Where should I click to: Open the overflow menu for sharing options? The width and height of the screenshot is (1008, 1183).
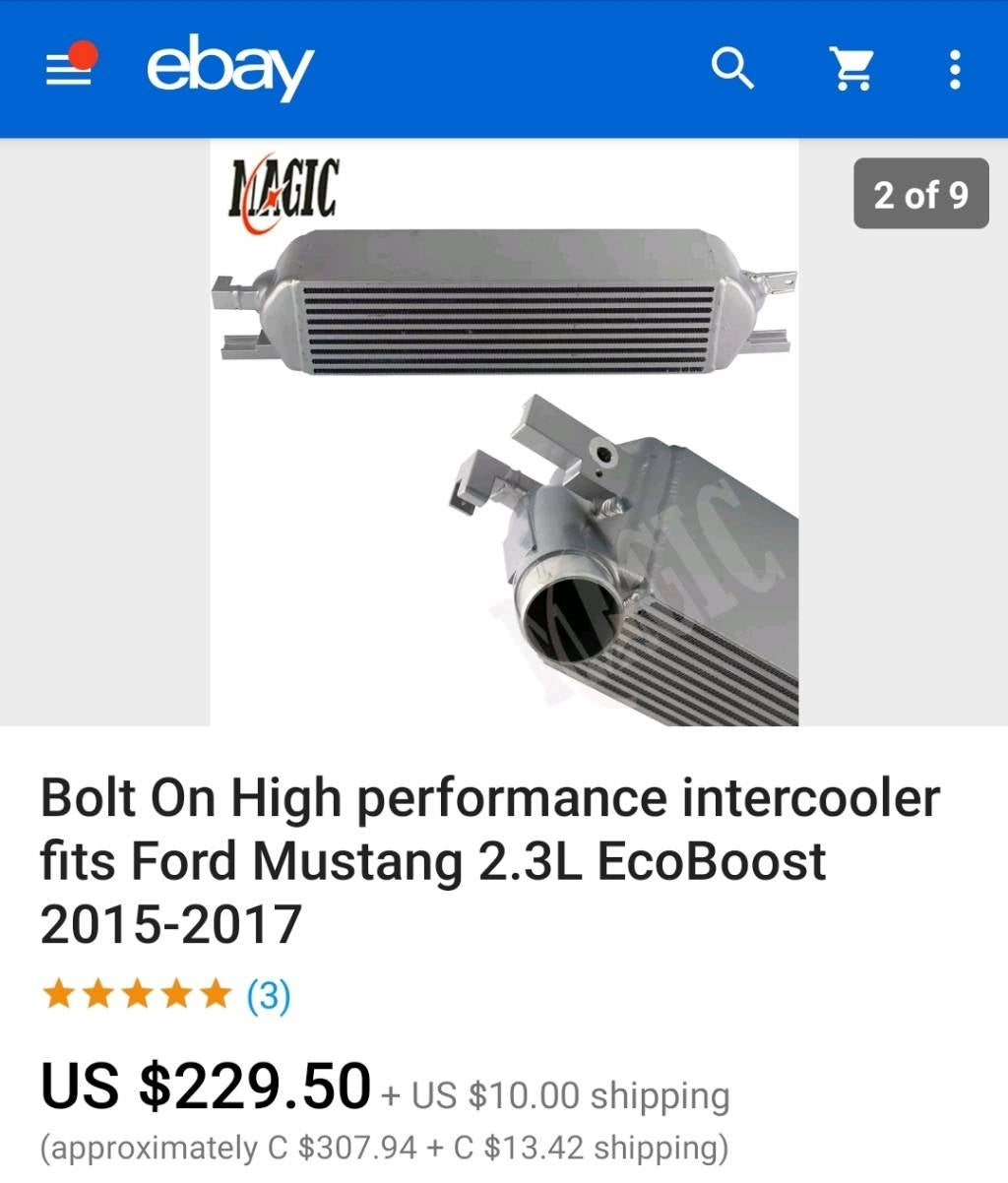[954, 68]
